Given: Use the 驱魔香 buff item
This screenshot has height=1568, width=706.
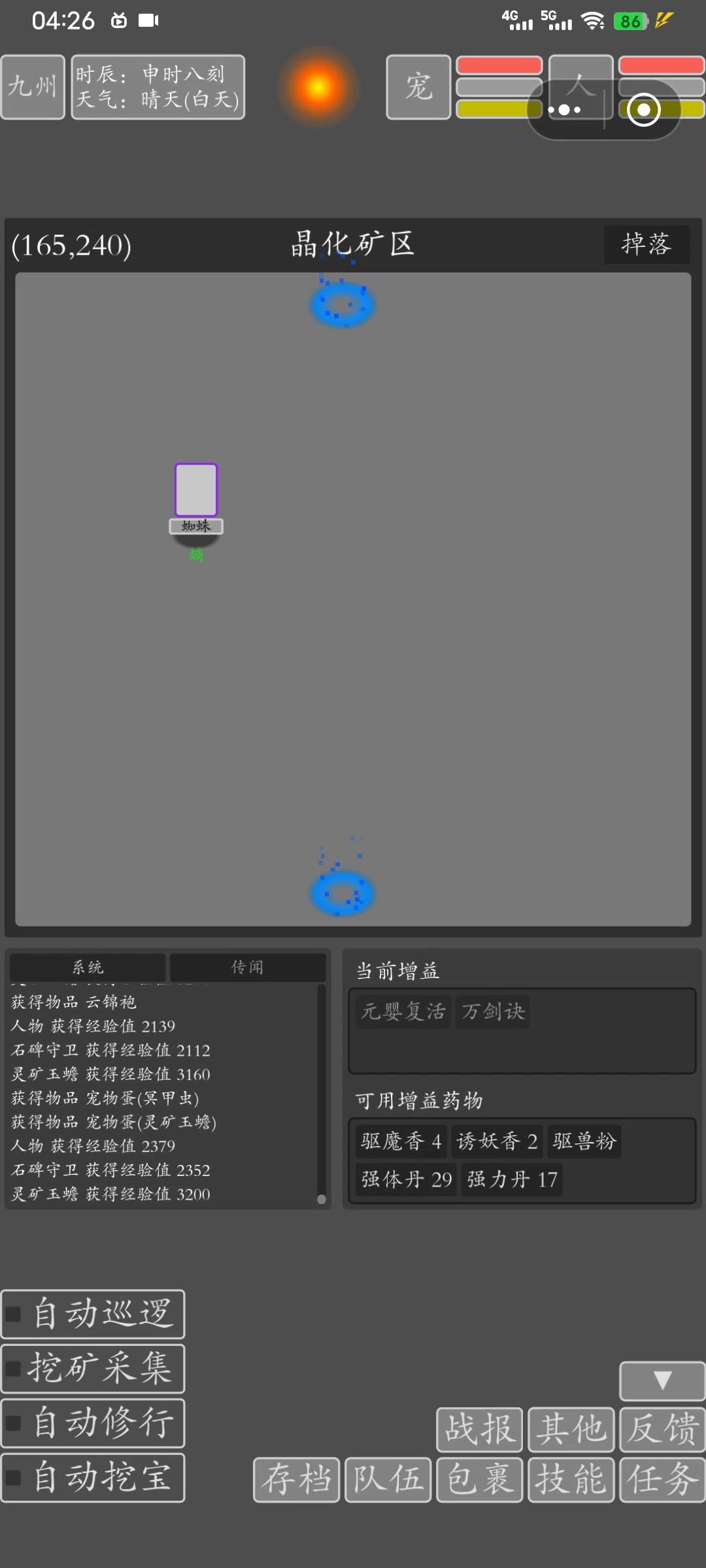Looking at the screenshot, I should click(x=401, y=1141).
